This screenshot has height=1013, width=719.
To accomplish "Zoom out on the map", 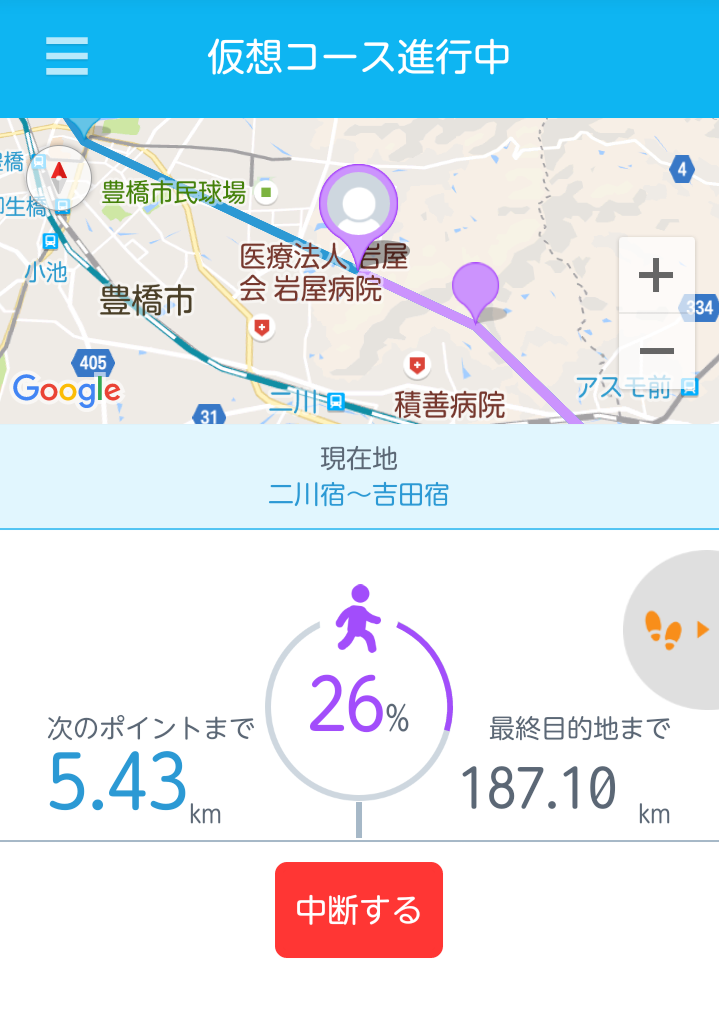I will point(656,351).
